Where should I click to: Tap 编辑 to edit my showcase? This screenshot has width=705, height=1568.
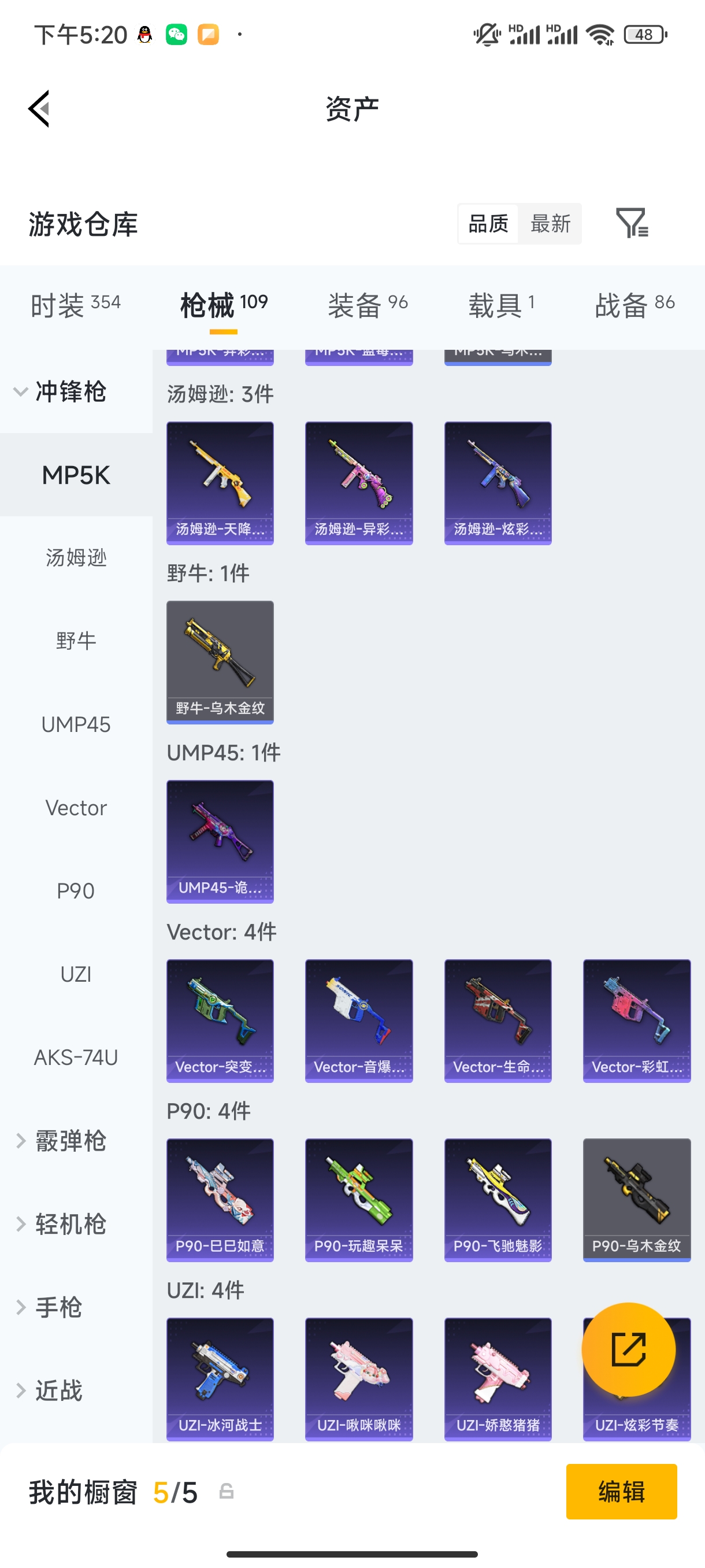pos(621,1491)
